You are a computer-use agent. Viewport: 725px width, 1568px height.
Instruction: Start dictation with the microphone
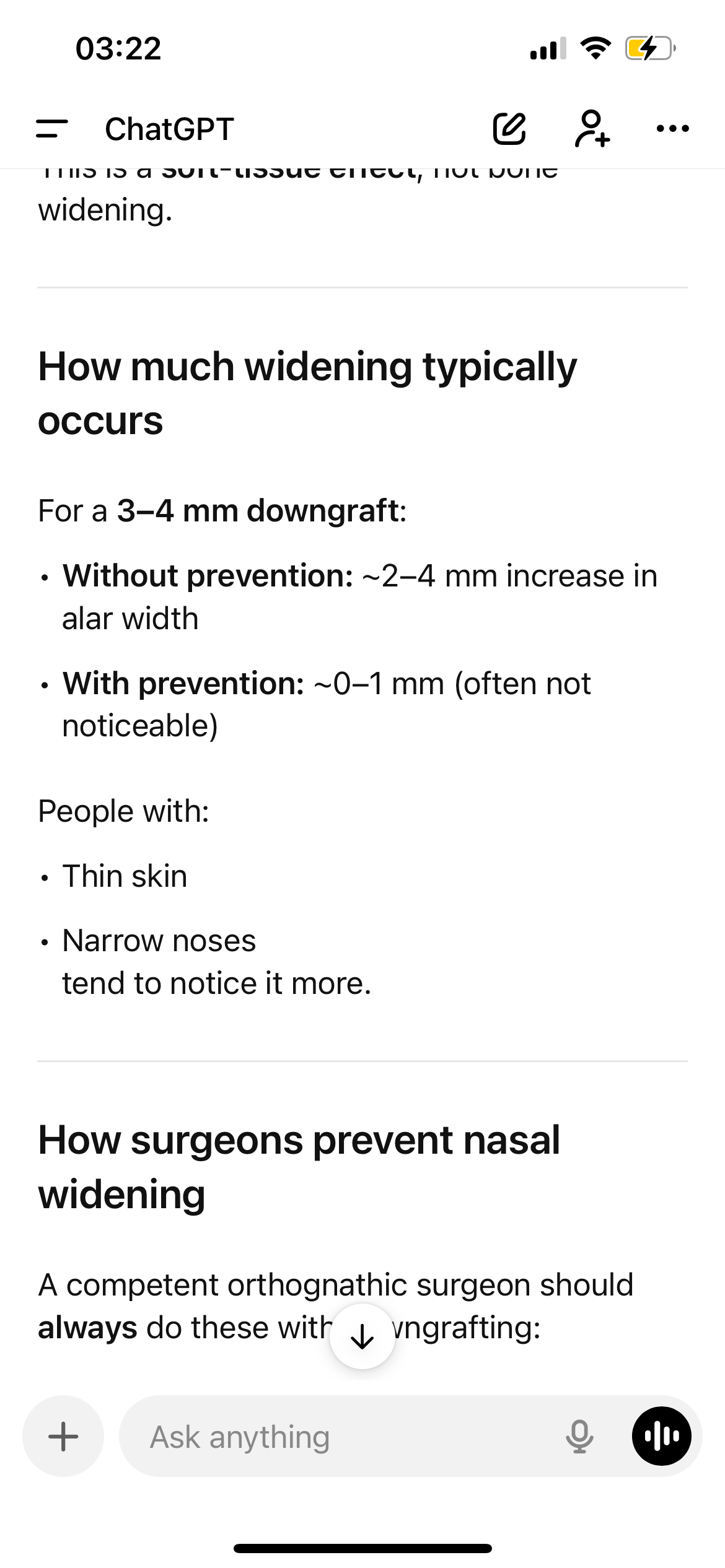tap(579, 1437)
